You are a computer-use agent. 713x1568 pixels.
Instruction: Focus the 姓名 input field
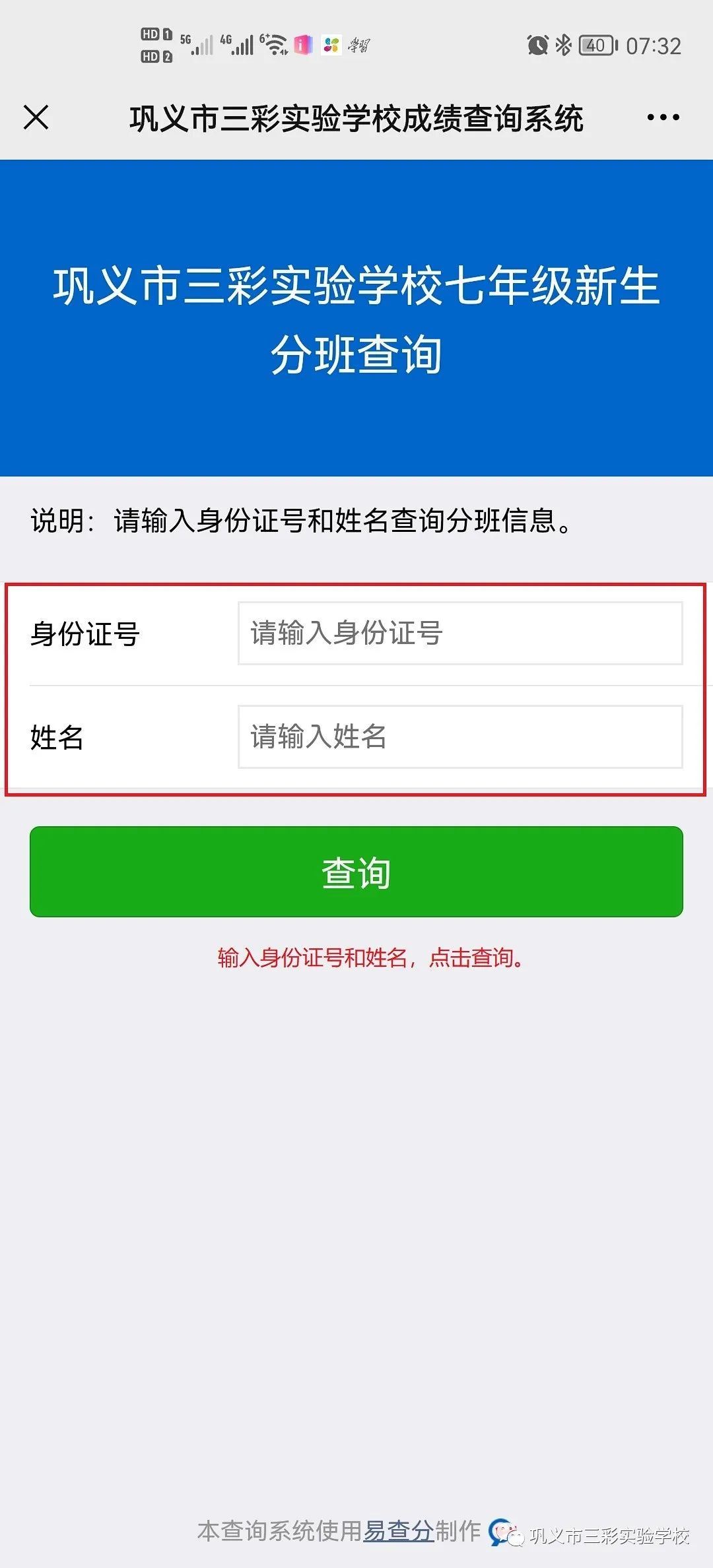coord(460,736)
